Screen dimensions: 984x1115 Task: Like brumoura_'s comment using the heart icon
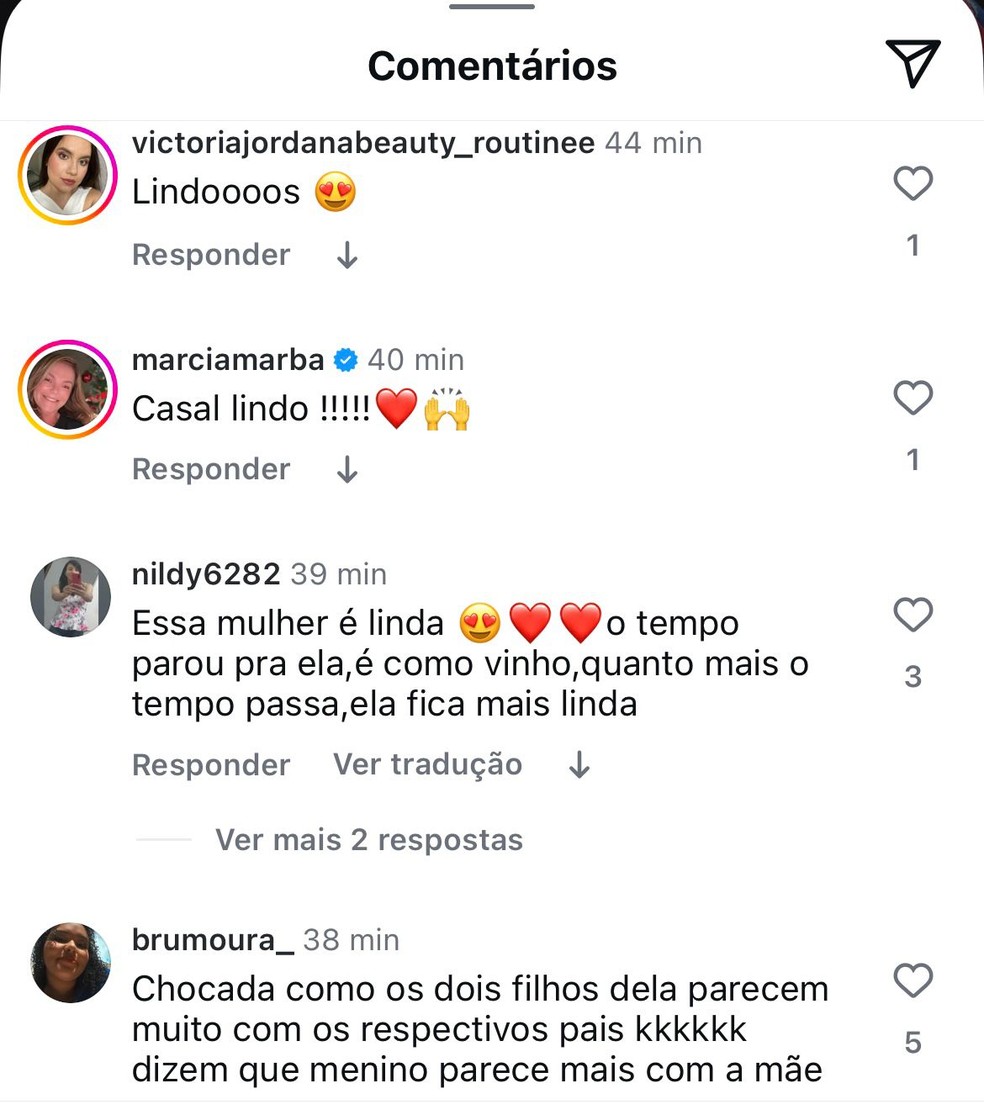(x=912, y=982)
